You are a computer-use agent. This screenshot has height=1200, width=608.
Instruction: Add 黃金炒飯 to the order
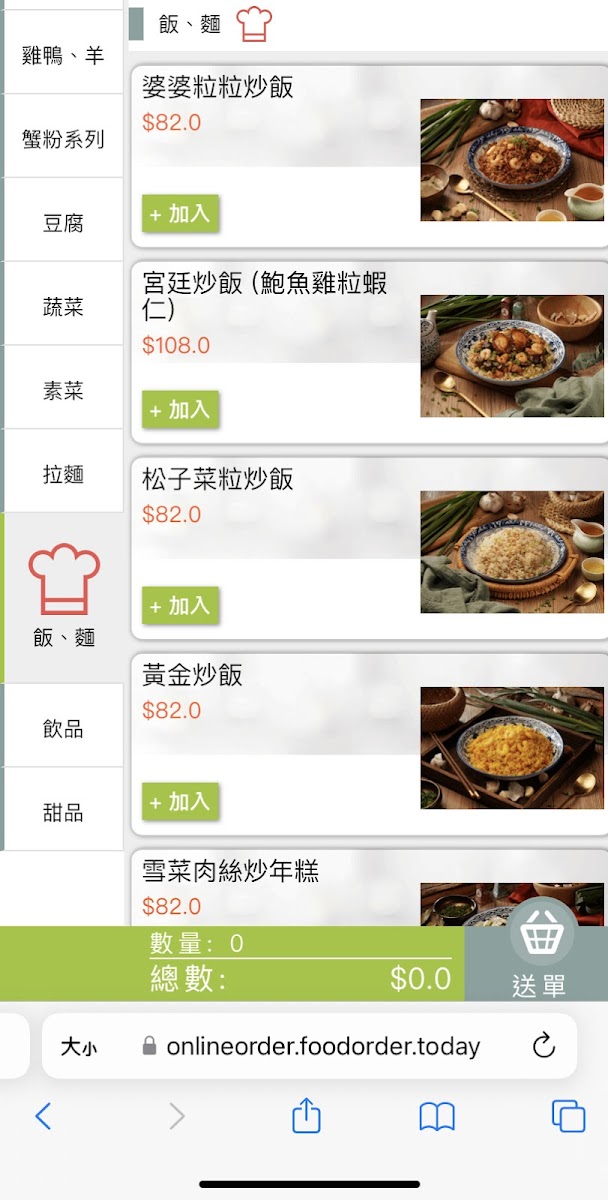click(x=180, y=802)
